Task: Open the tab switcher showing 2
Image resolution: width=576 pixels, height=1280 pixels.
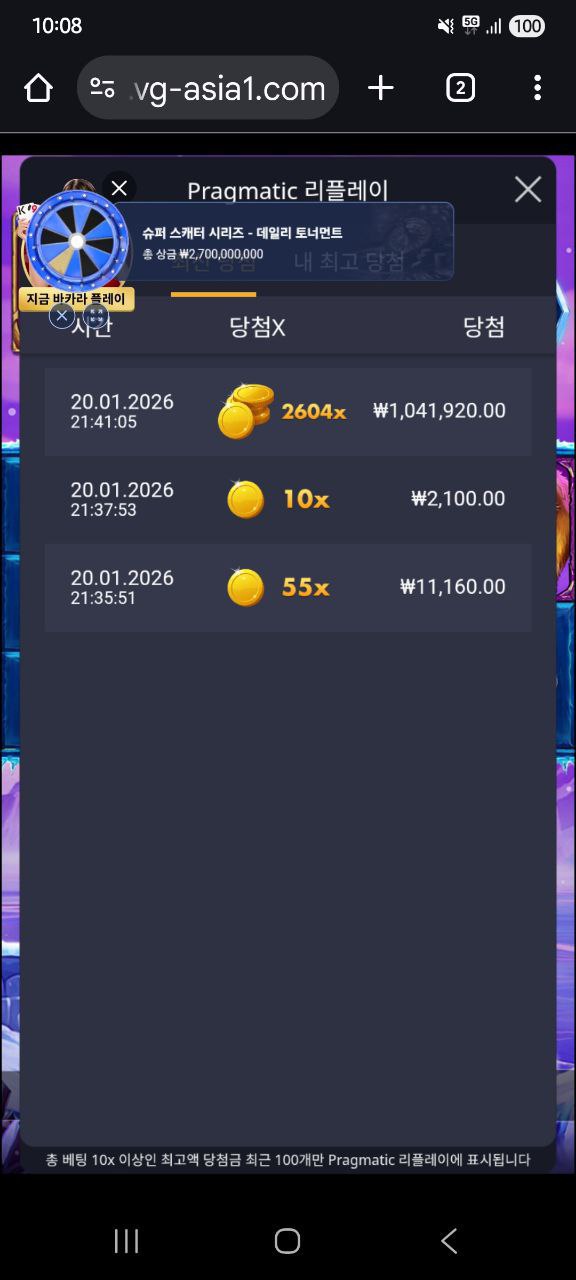Action: click(459, 88)
